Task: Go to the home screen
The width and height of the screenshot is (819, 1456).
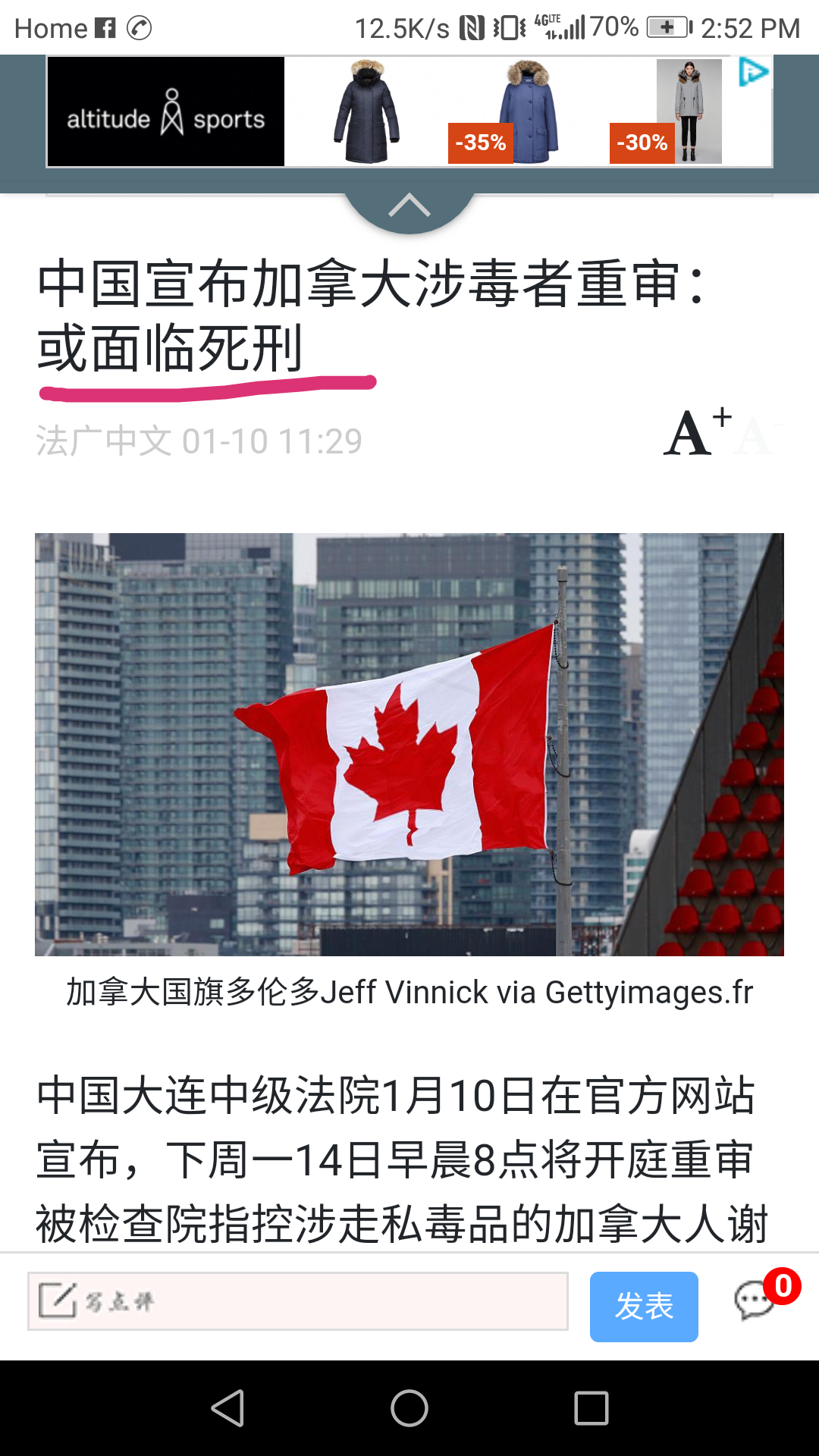Action: [409, 1408]
